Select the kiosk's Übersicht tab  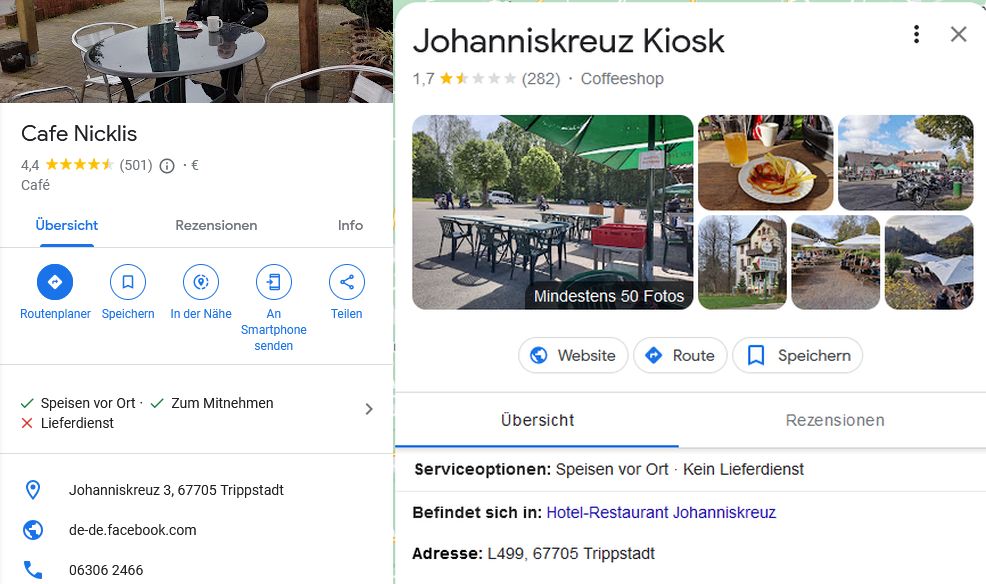[537, 420]
